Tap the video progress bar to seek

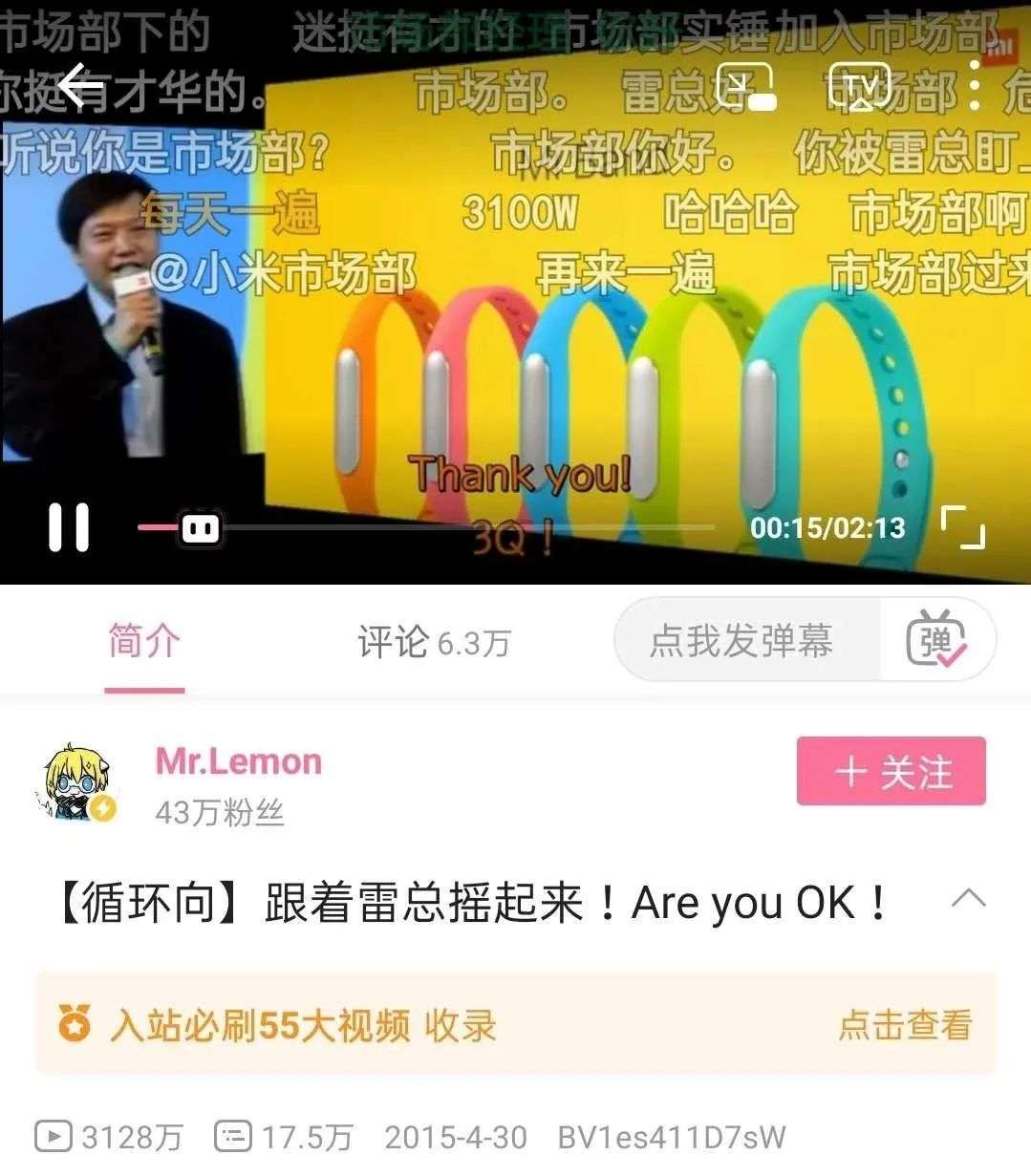click(x=459, y=527)
